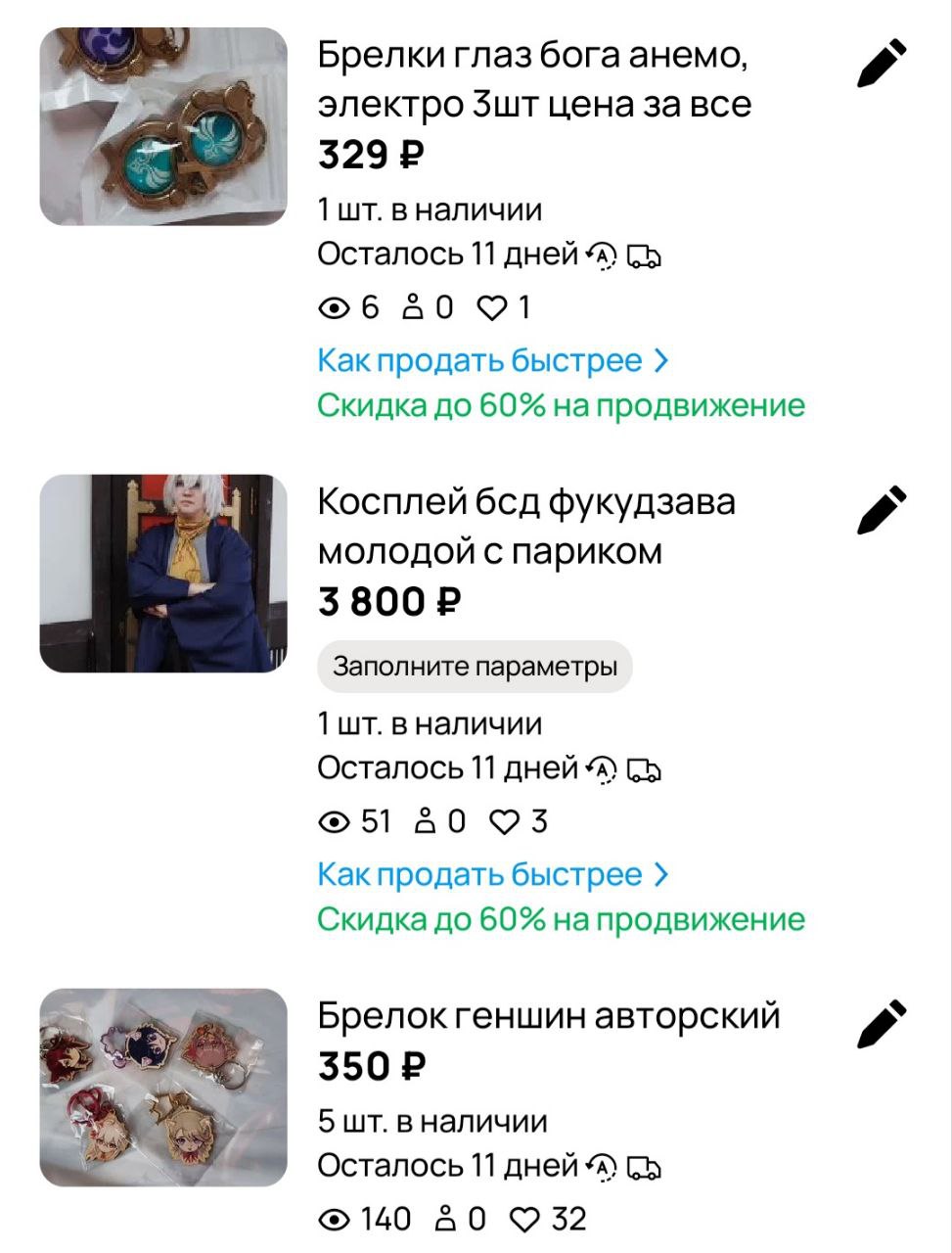Tap the 'Заполните параметры' chip

(475, 667)
